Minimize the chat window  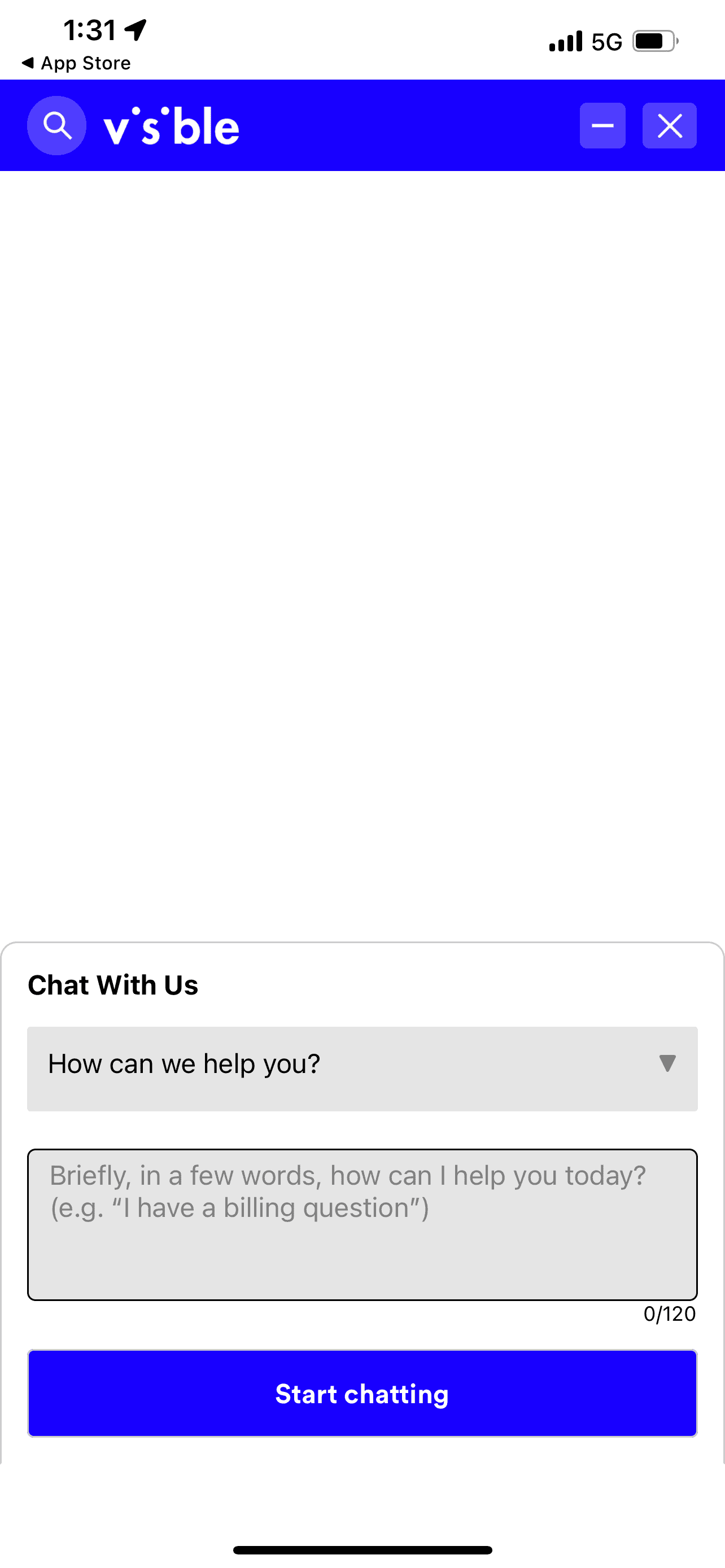602,125
